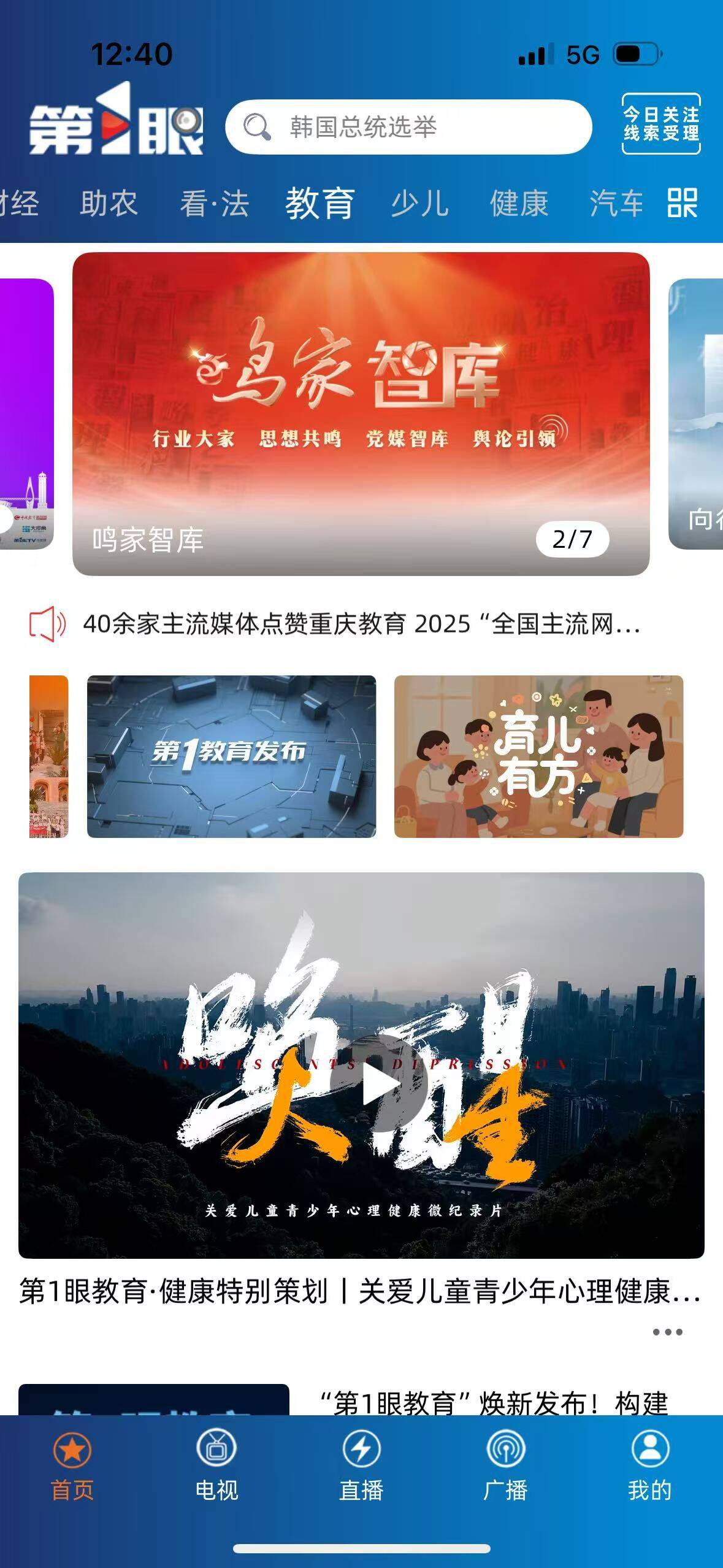Open the 育儿有方 tile
Viewport: 723px width, 1568px height.
pyautogui.click(x=538, y=756)
